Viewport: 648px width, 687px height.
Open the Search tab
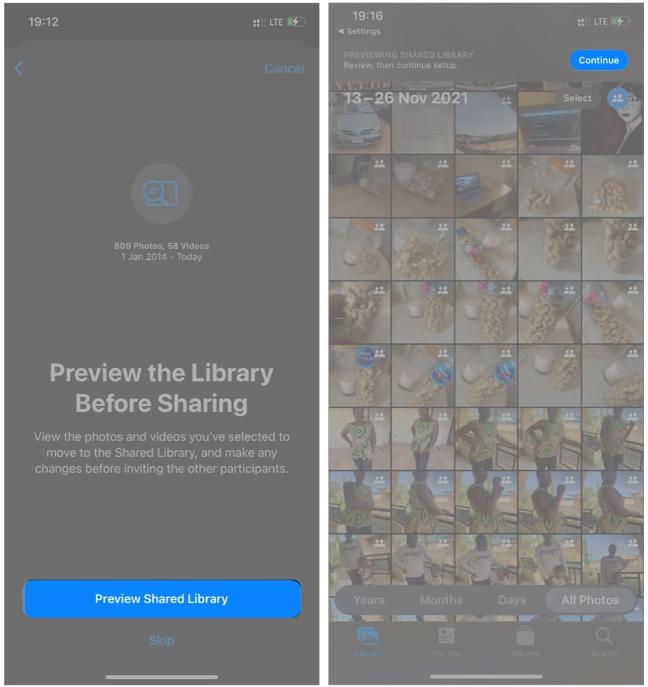[603, 641]
